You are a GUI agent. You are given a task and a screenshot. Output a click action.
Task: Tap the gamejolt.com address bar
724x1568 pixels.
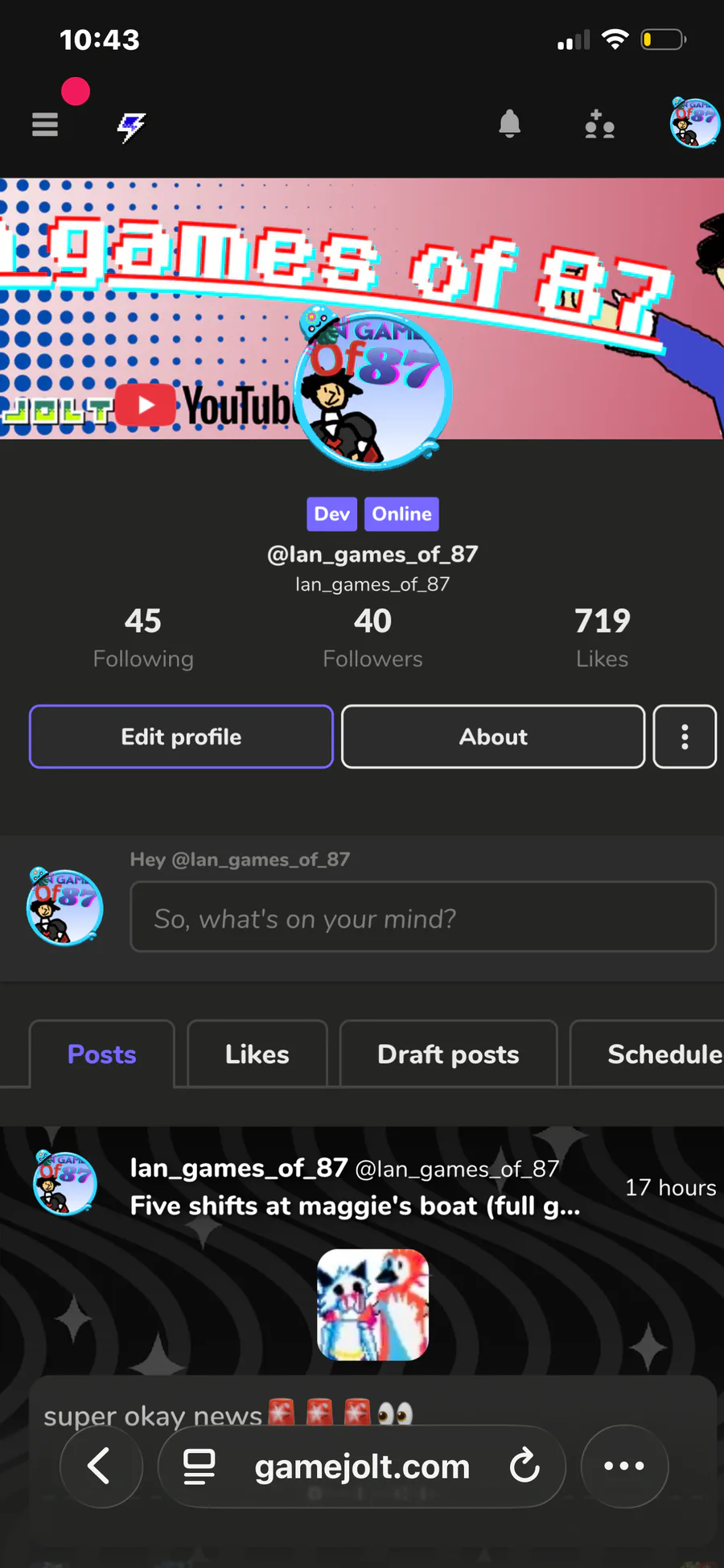[362, 1466]
